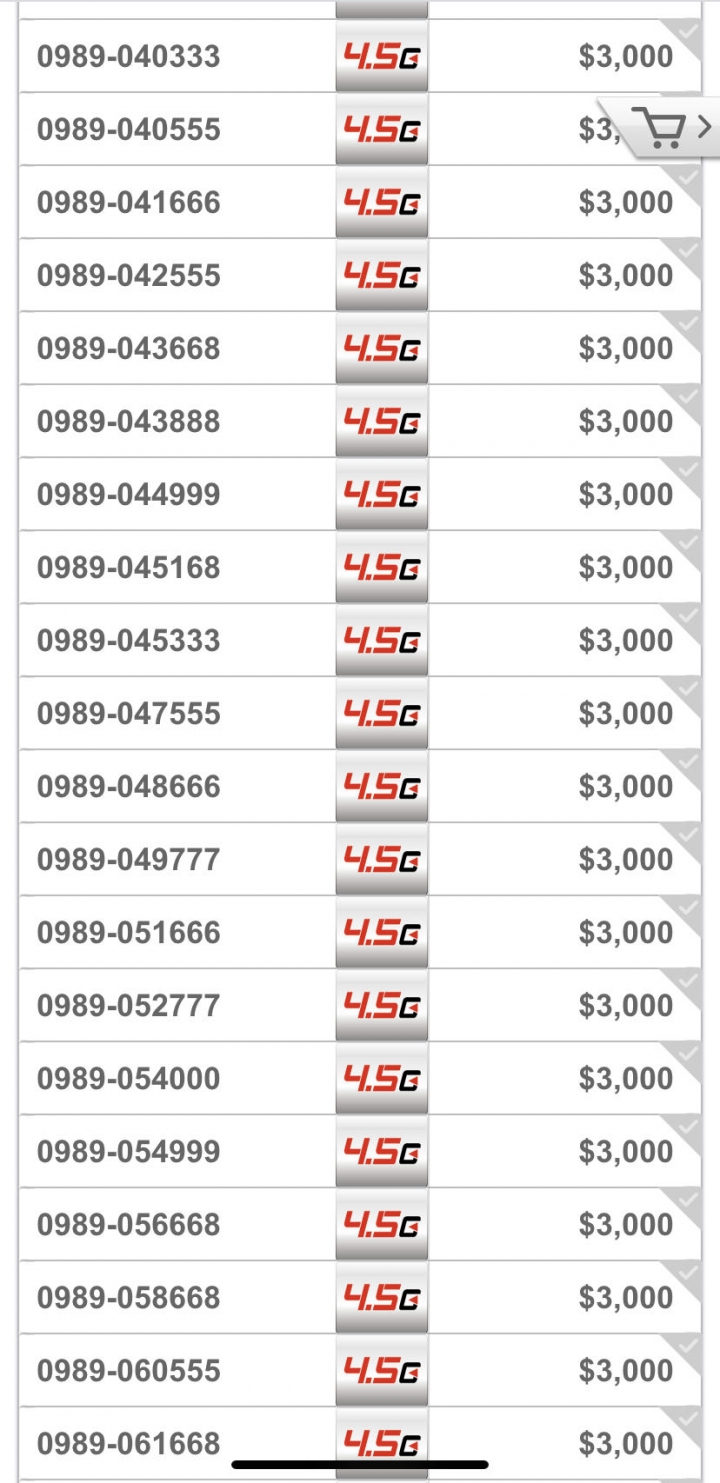
Task: Select number 0989-052777
Action: [360, 1005]
